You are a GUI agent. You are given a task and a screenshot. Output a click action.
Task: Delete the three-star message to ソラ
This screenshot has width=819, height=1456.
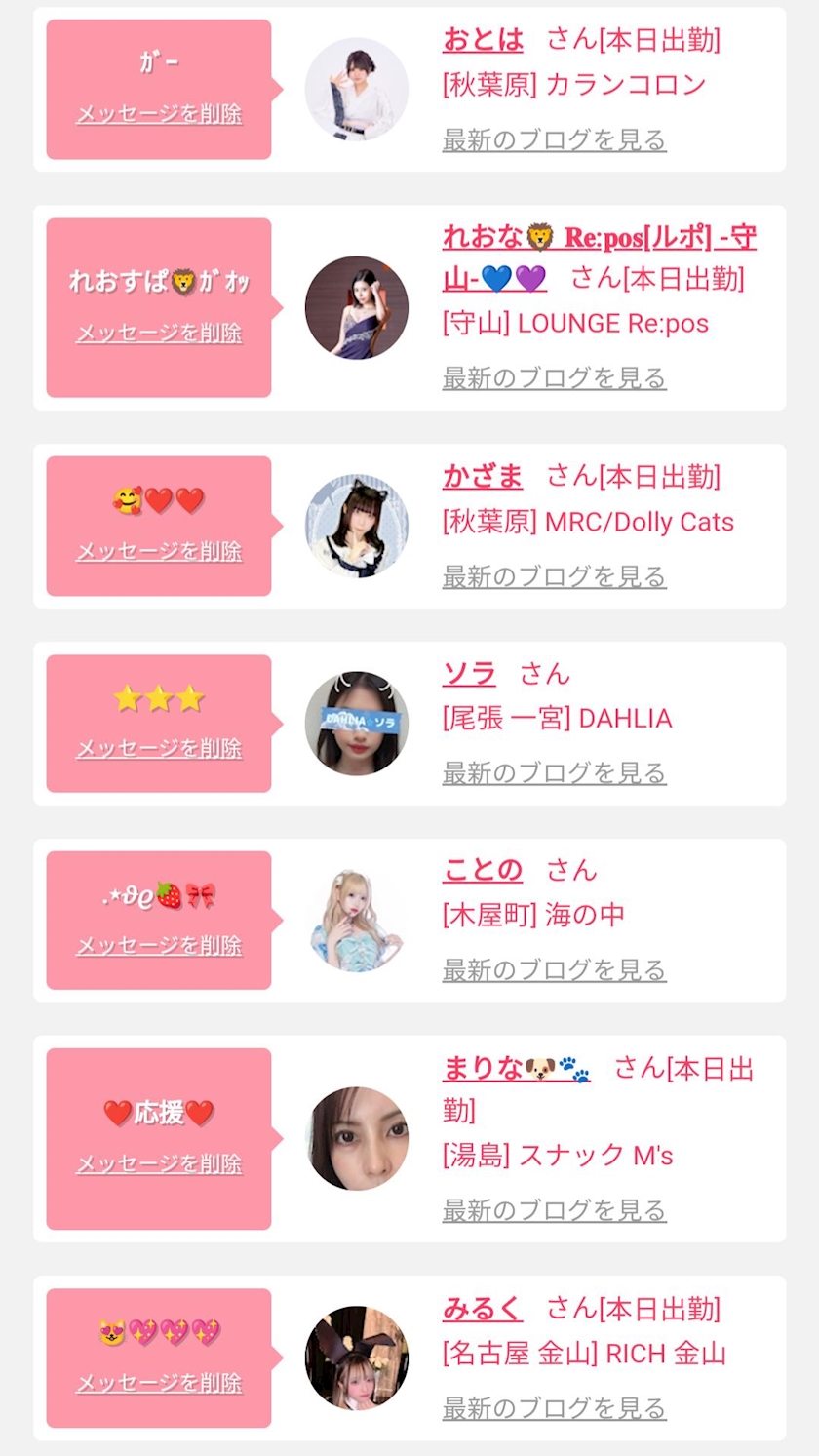[x=159, y=749]
